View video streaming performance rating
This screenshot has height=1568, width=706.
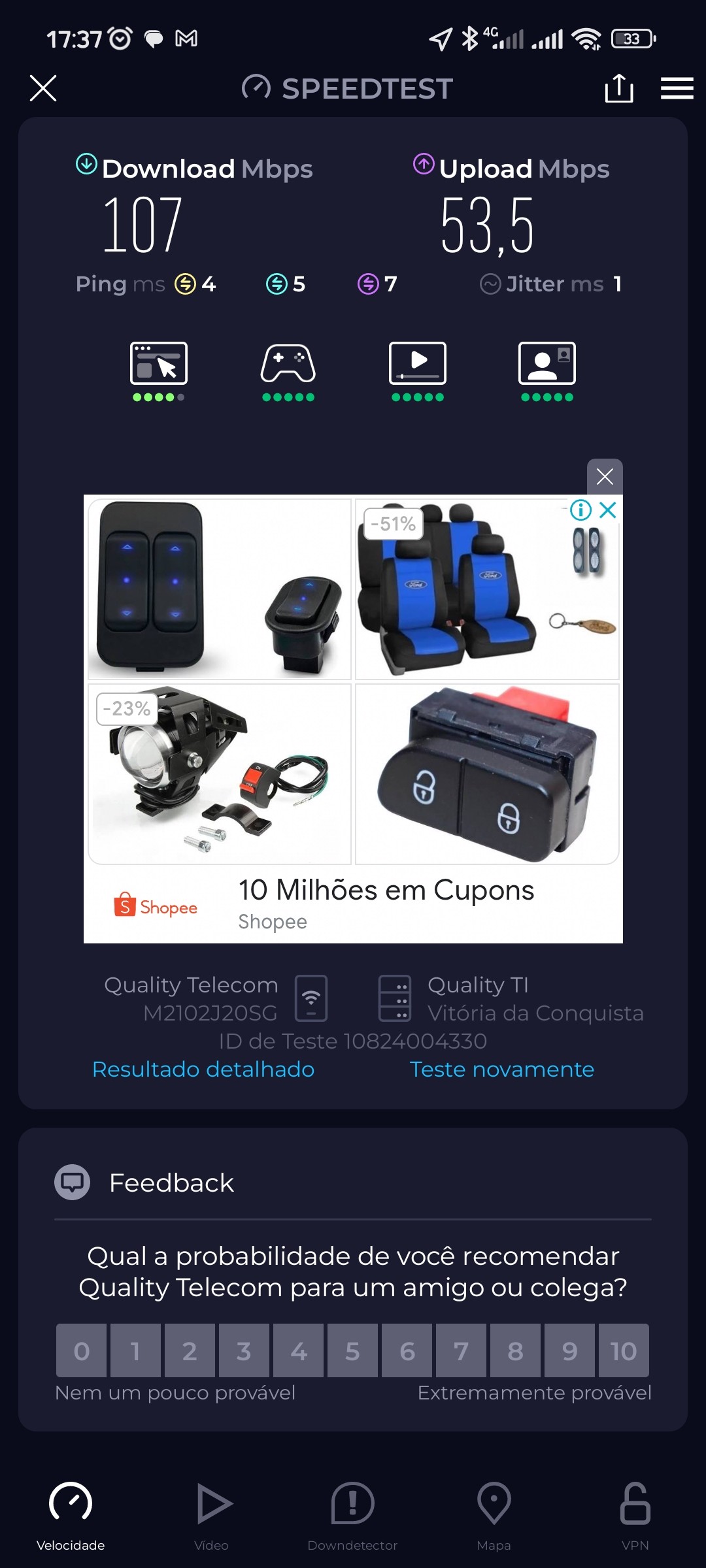tap(418, 370)
